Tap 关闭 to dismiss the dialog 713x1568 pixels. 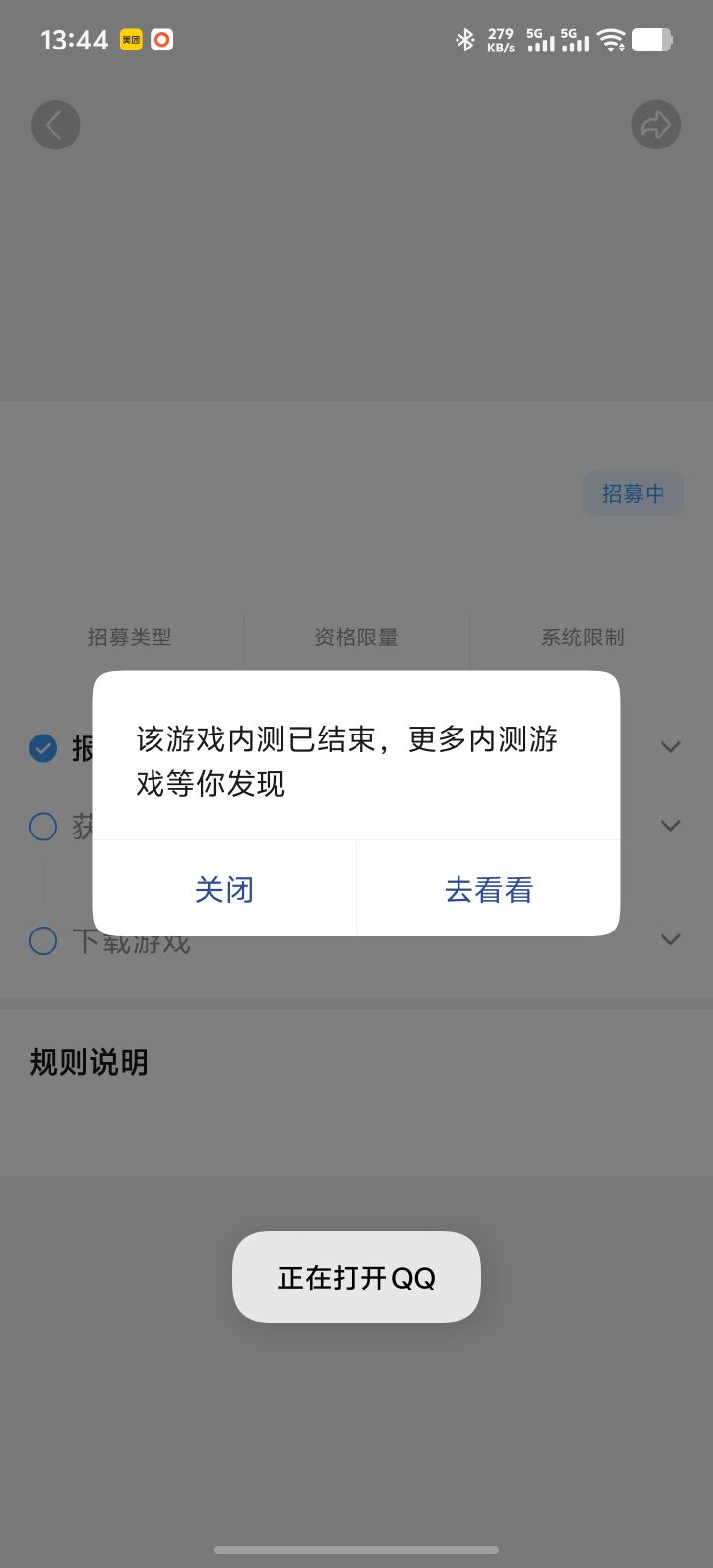225,889
